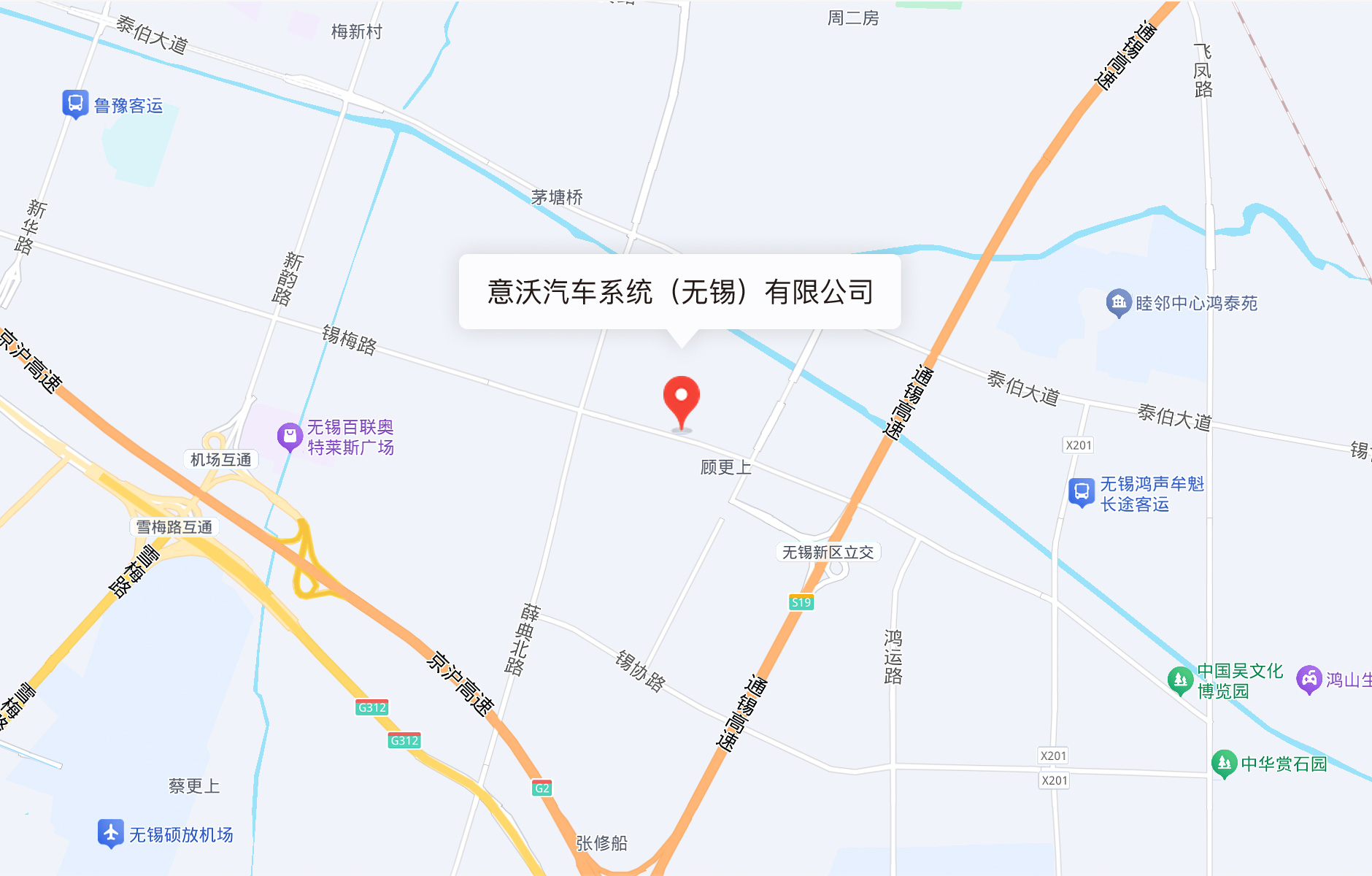The height and width of the screenshot is (876, 1372).
Task: Open the 中国吴文化博览园 park marker
Action: pos(1180,680)
